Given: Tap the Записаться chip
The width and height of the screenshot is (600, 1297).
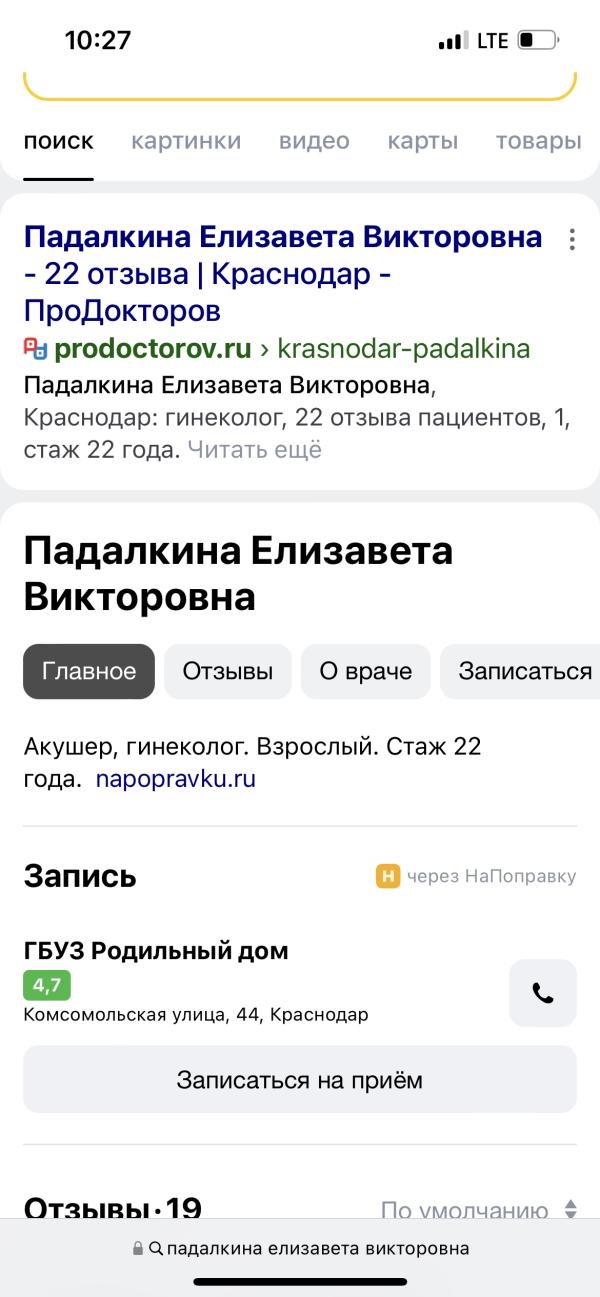Looking at the screenshot, I should [x=524, y=671].
